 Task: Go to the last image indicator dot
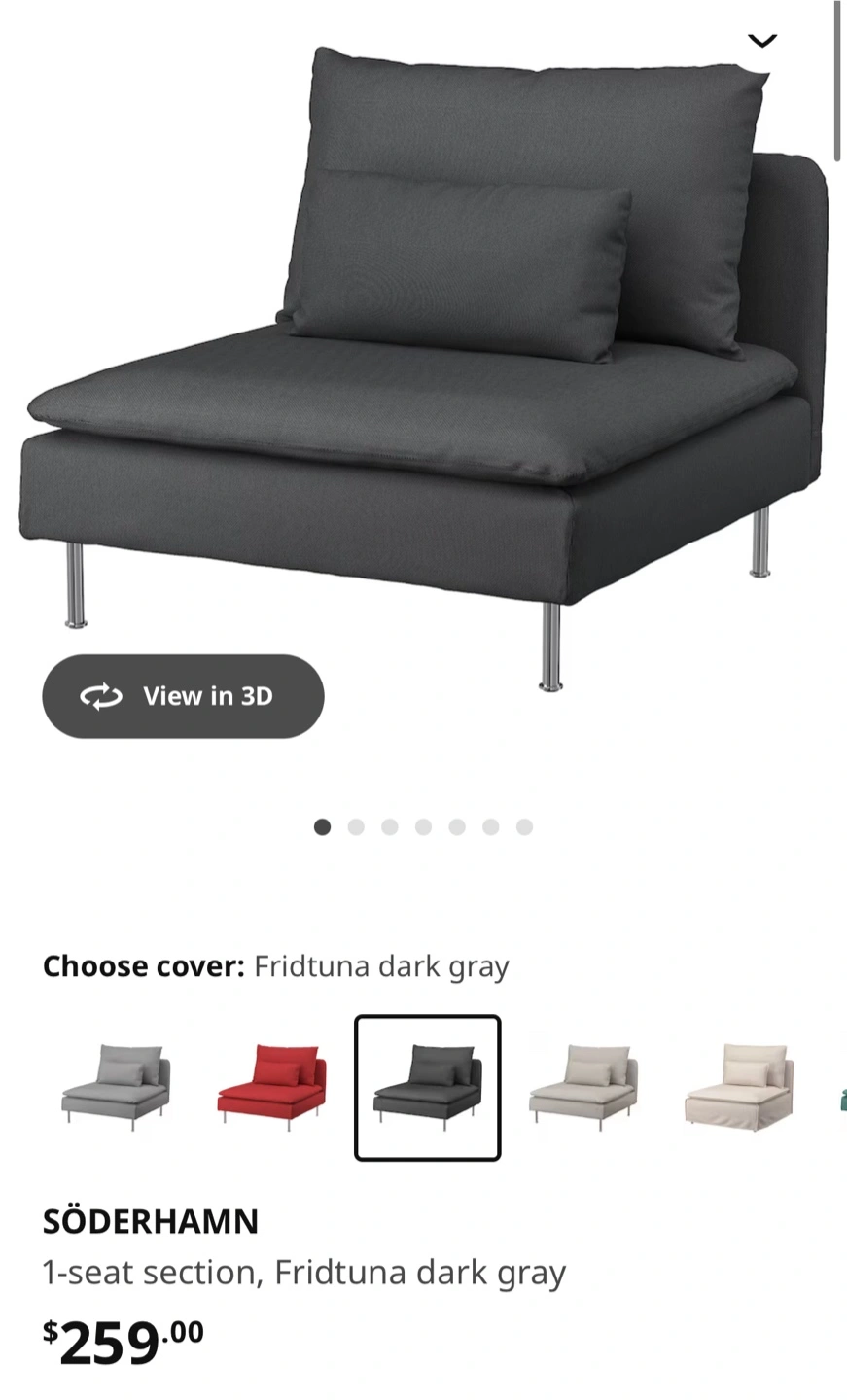(524, 827)
